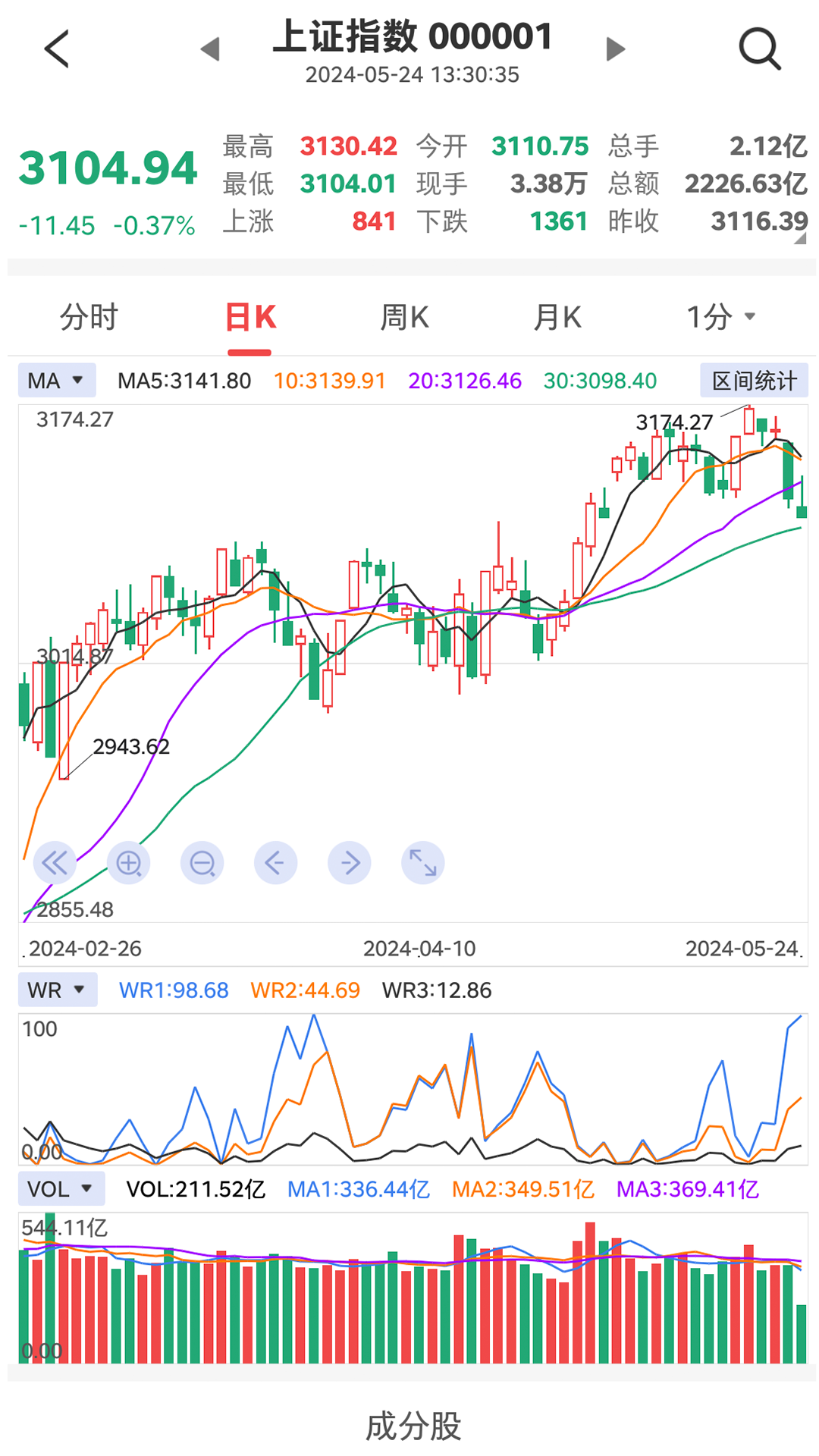Switch to the next index with right triangle
819x1456 pixels.
tap(616, 49)
